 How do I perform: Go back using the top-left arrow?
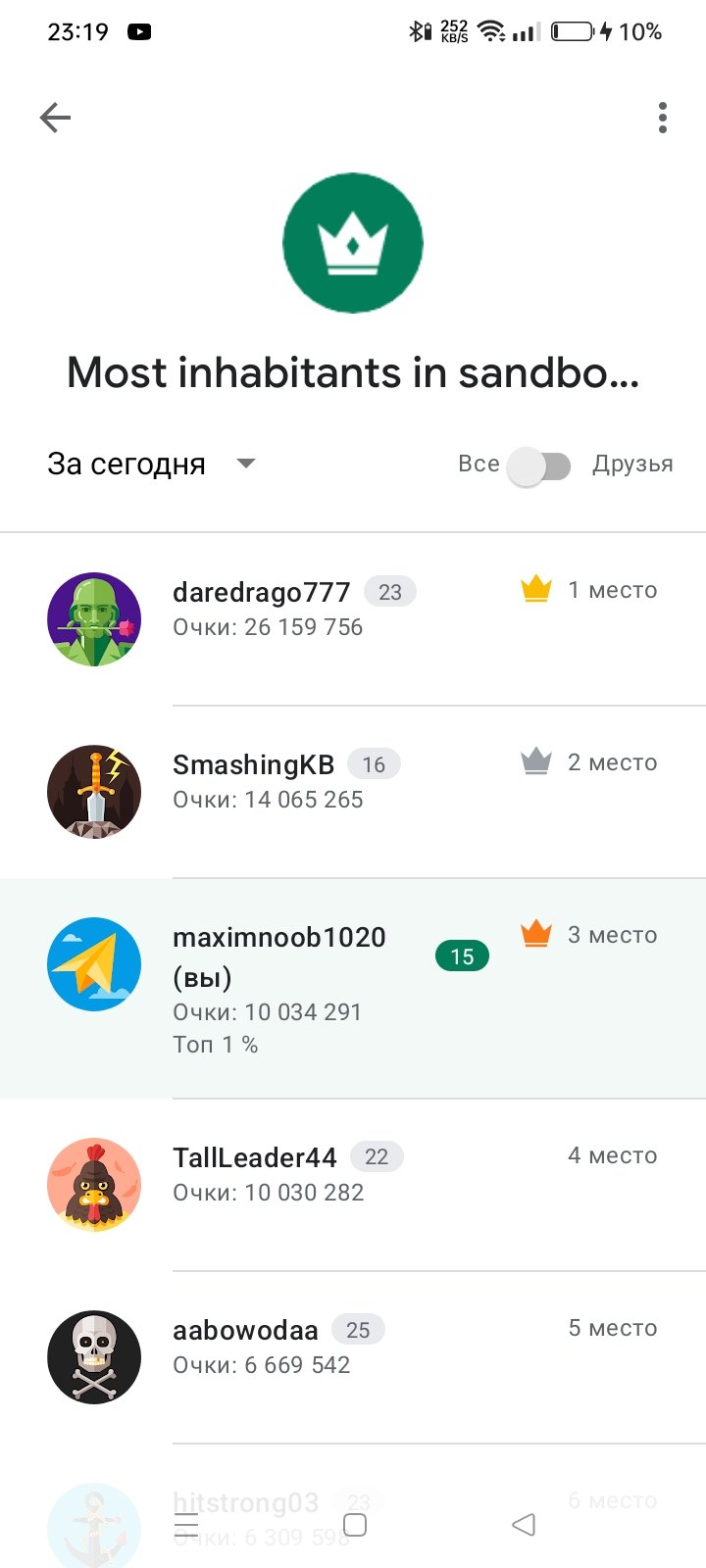point(55,118)
